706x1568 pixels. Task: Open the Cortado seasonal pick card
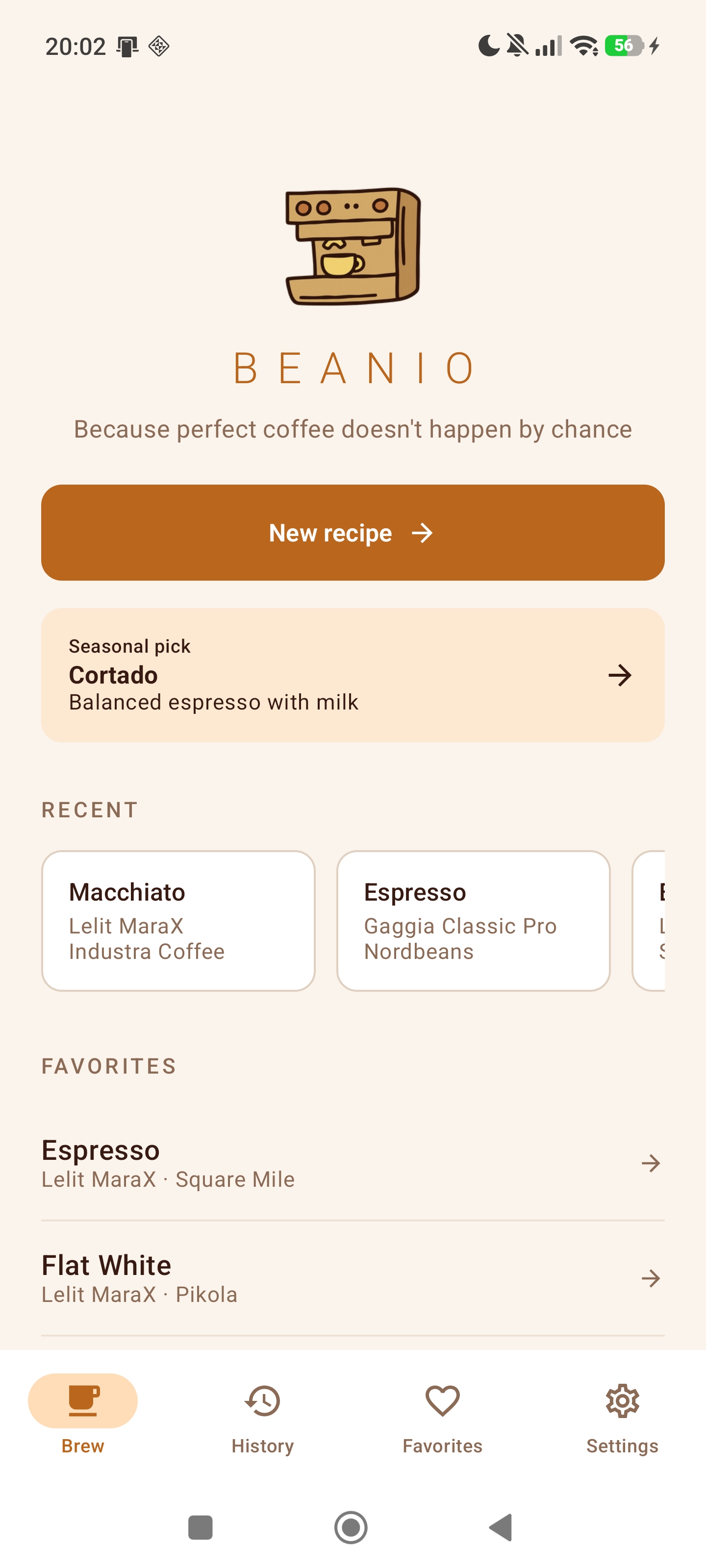click(353, 674)
